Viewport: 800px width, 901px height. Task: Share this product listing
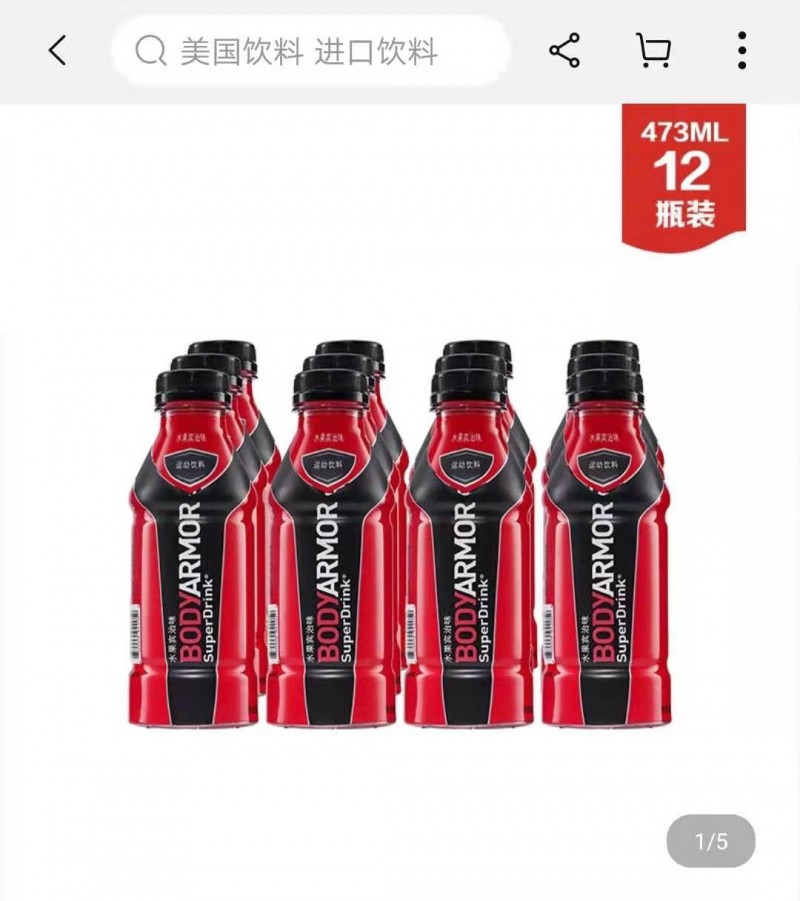pyautogui.click(x=564, y=51)
